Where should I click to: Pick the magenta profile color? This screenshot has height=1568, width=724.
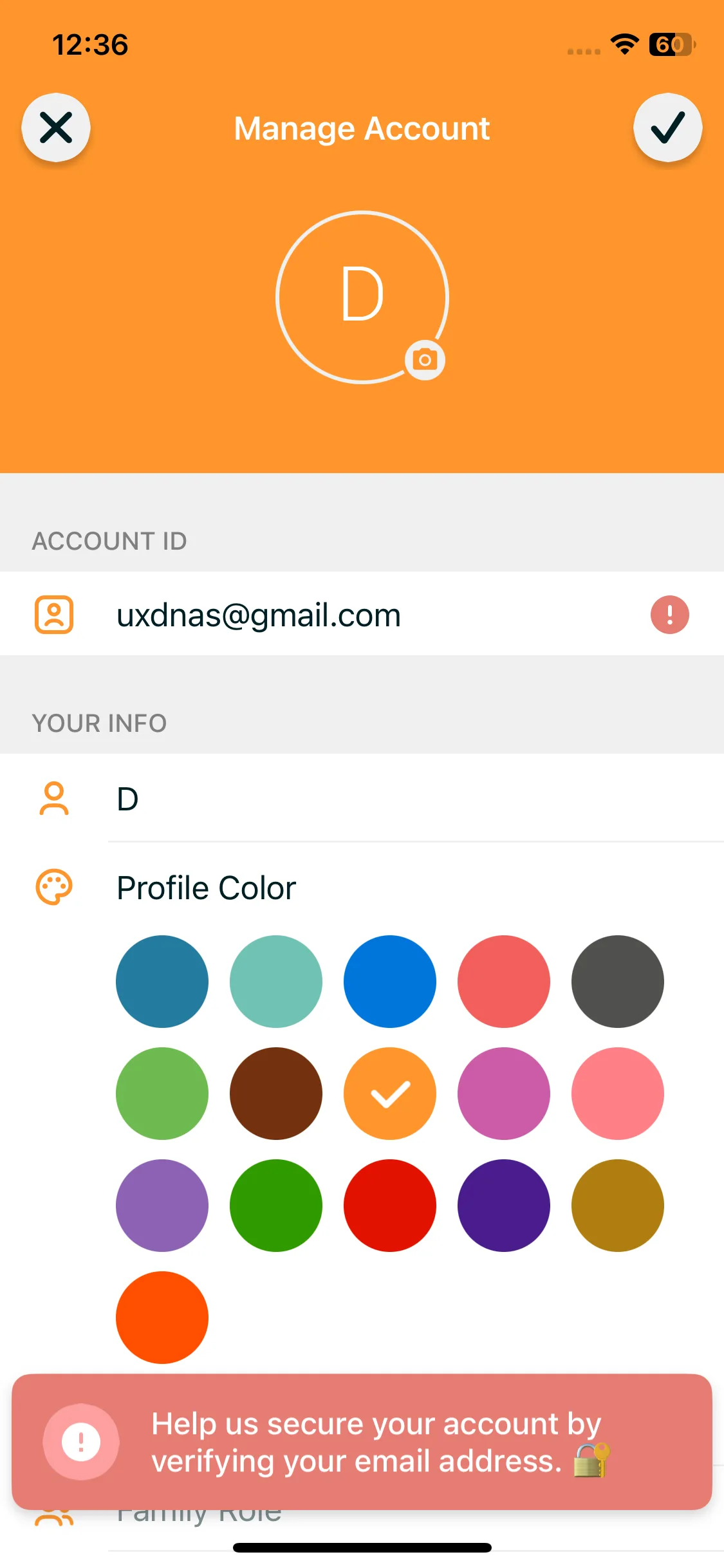504,1094
